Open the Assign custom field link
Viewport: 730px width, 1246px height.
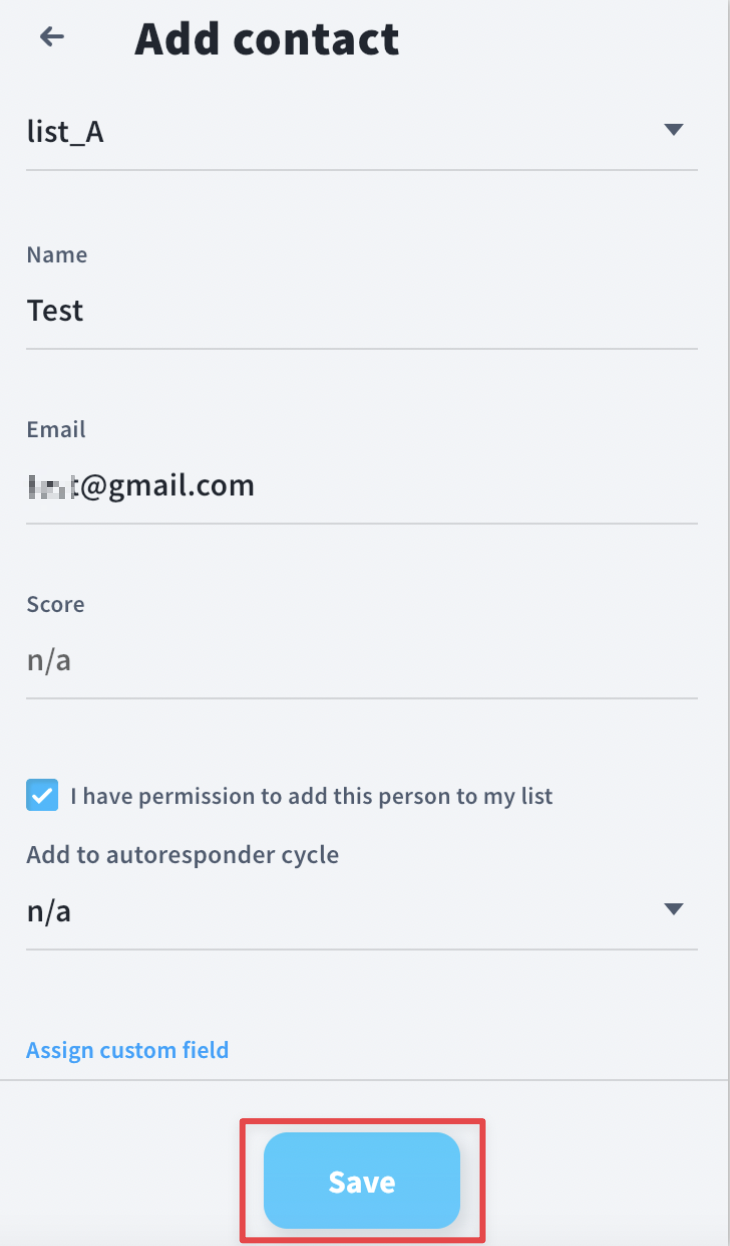(x=127, y=1050)
